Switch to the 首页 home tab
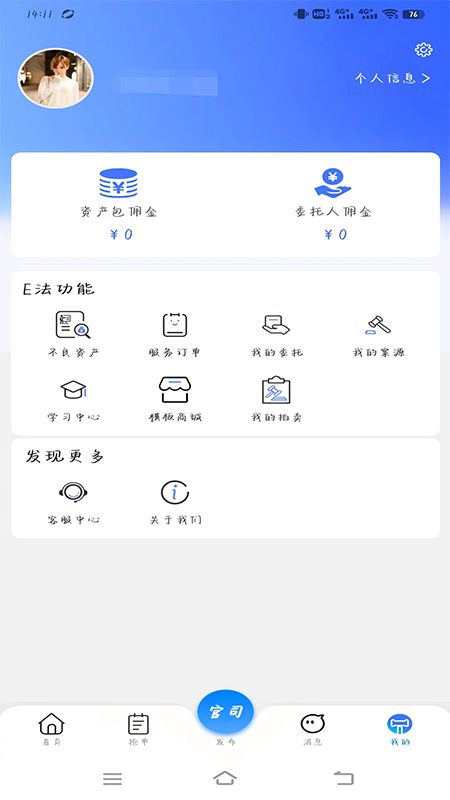 point(52,730)
